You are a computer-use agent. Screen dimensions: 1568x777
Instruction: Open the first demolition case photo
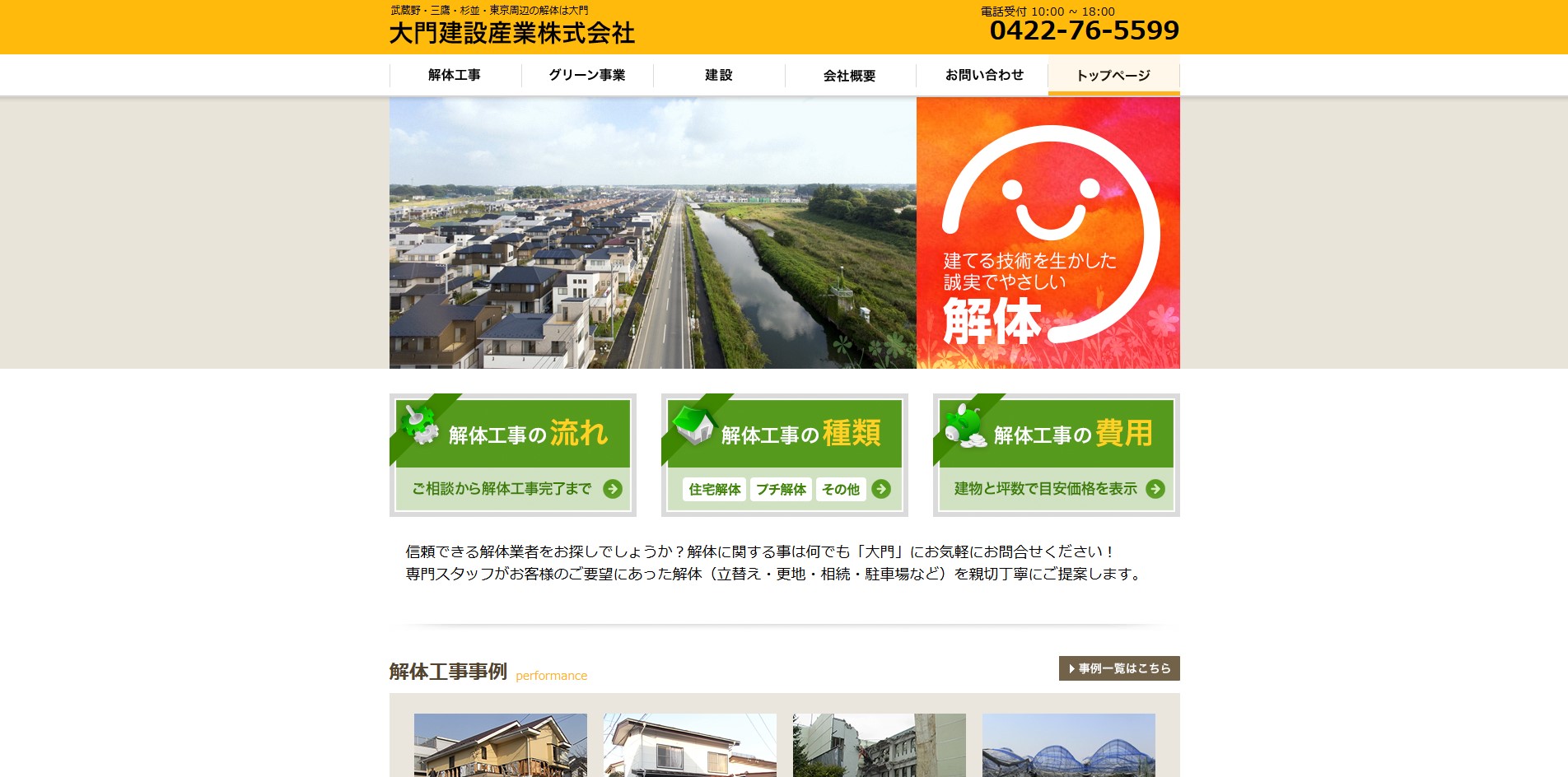(500, 746)
